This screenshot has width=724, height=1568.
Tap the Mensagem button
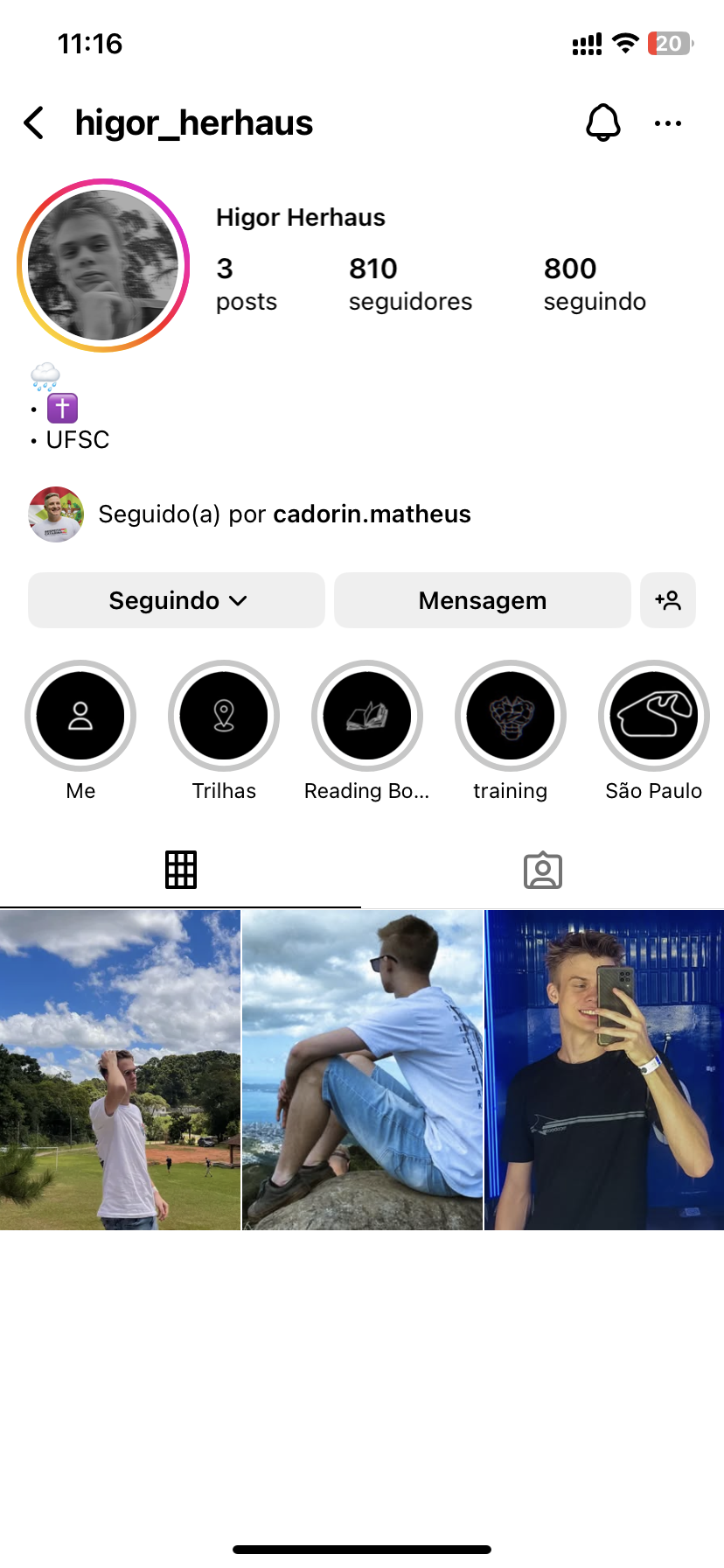(482, 600)
